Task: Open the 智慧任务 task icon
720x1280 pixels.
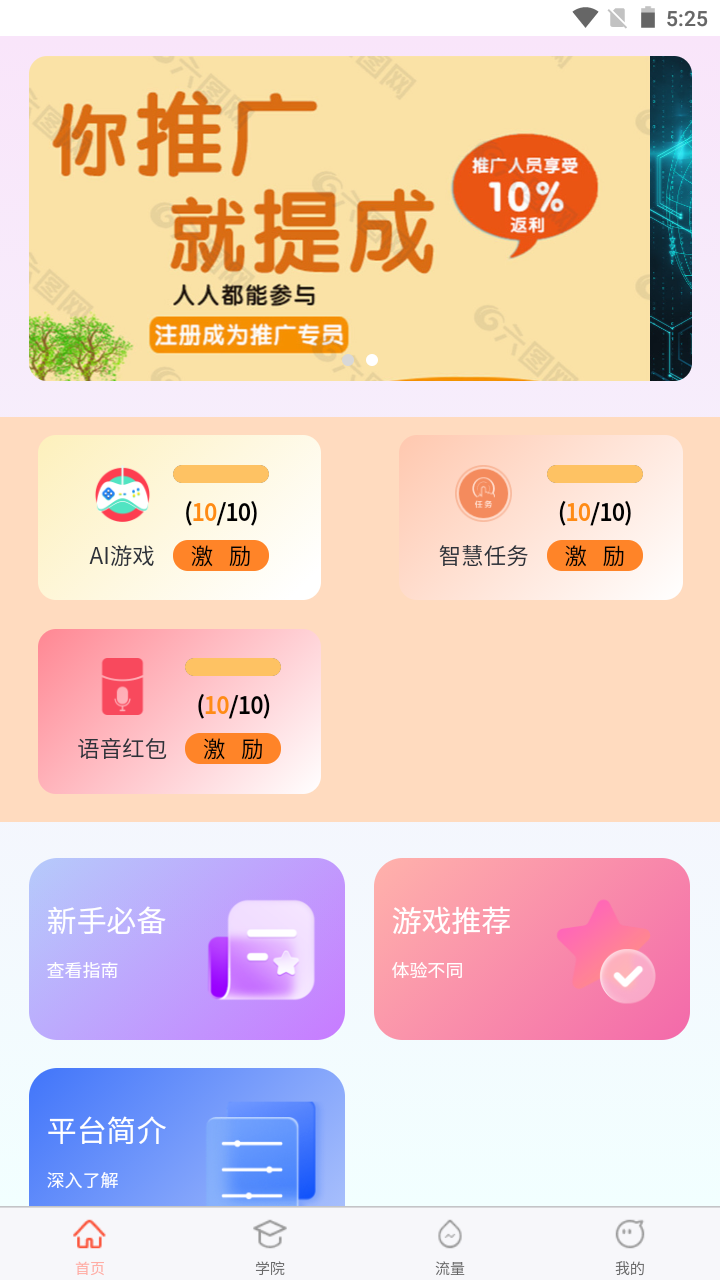Action: [x=483, y=494]
